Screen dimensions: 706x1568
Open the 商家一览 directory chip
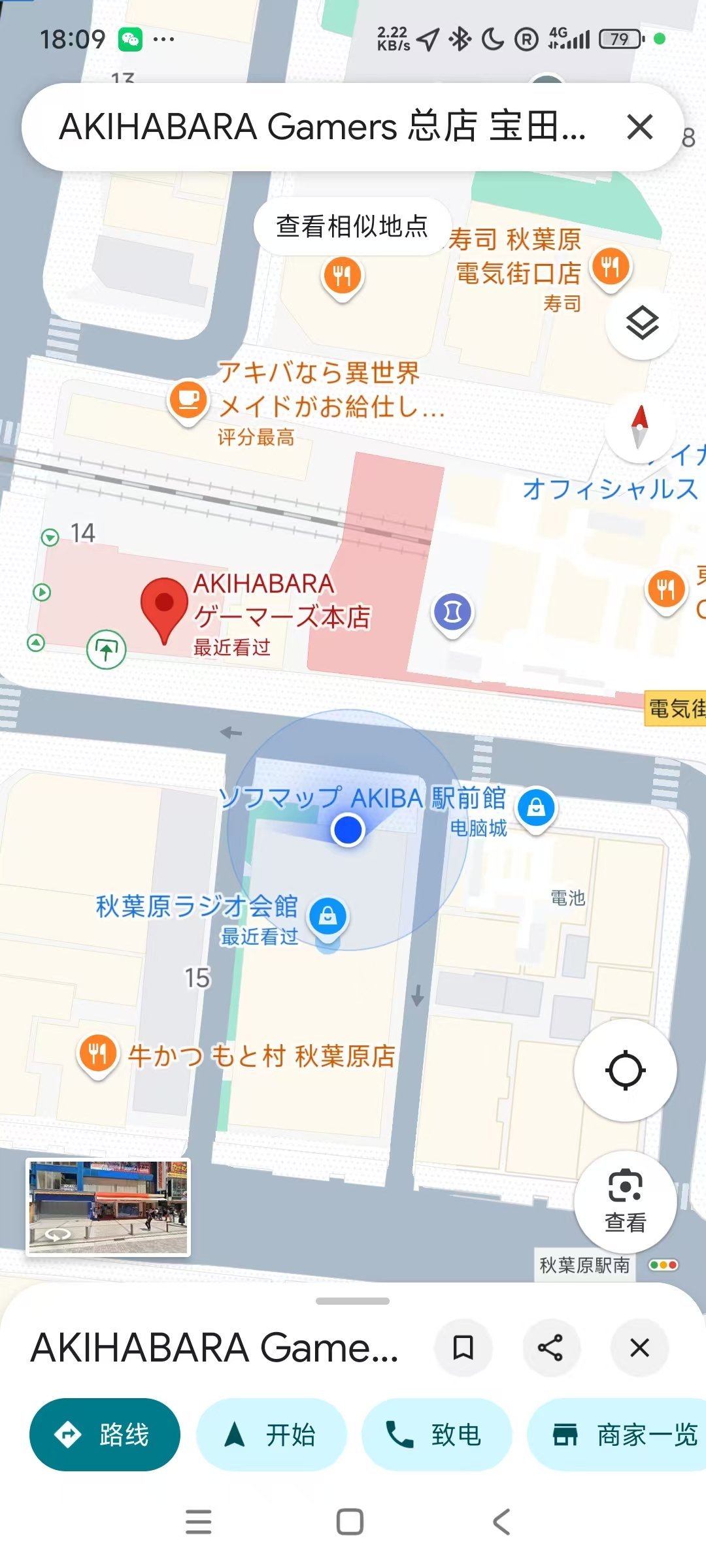617,1435
